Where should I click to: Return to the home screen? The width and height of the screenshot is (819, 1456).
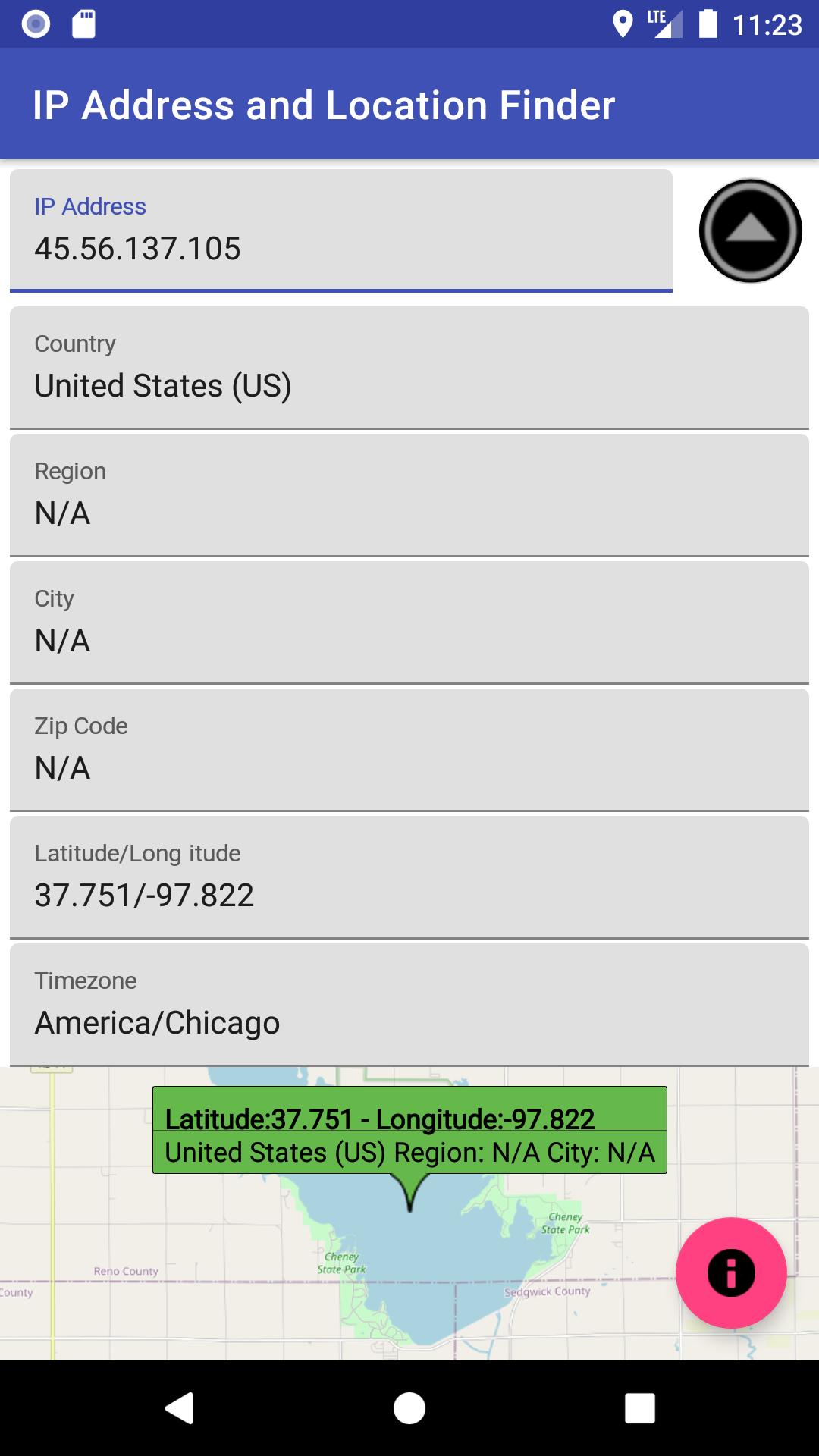pyautogui.click(x=409, y=1408)
